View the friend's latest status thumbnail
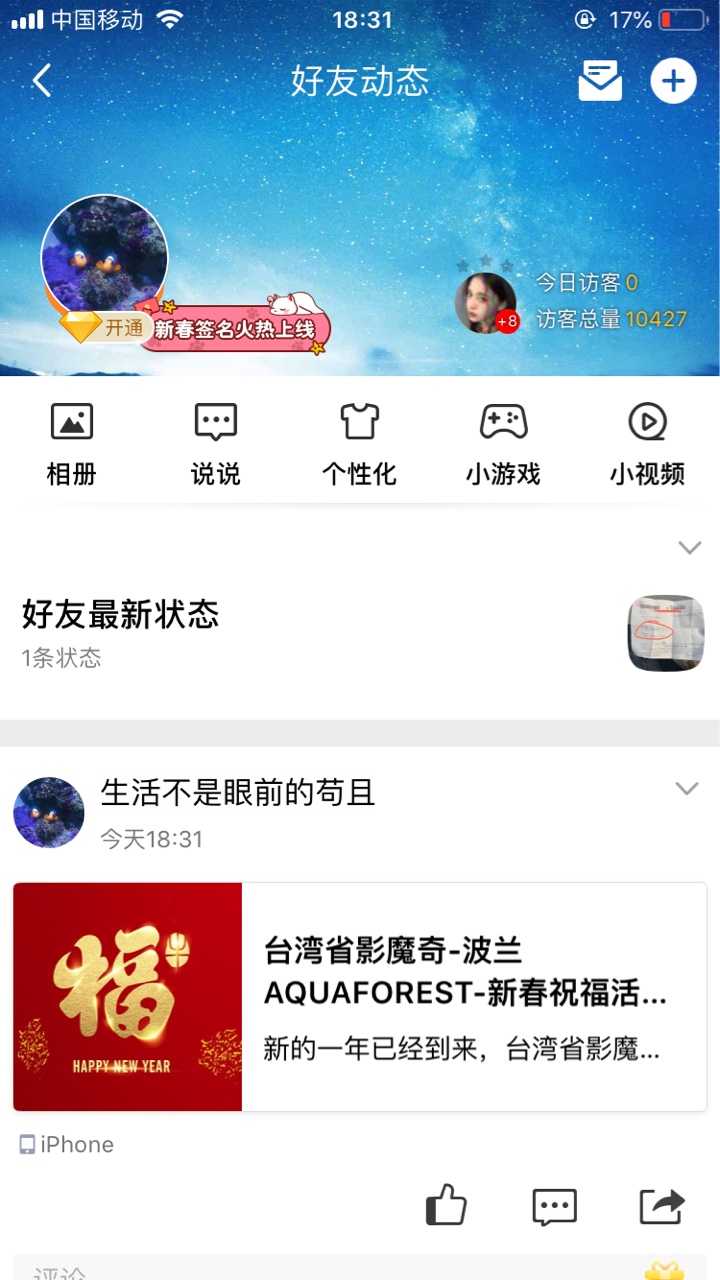Screen dimensions: 720x1280 [x=666, y=633]
